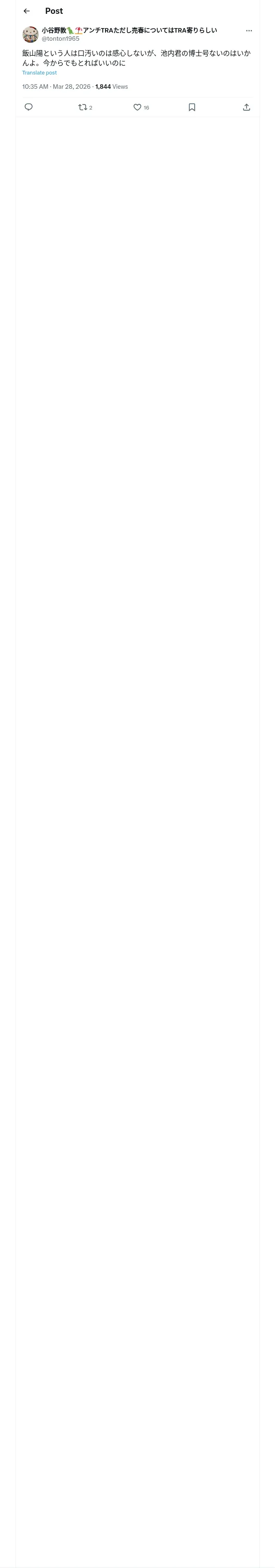The image size is (275, 1568).
Task: Repost this post
Action: coord(86,107)
